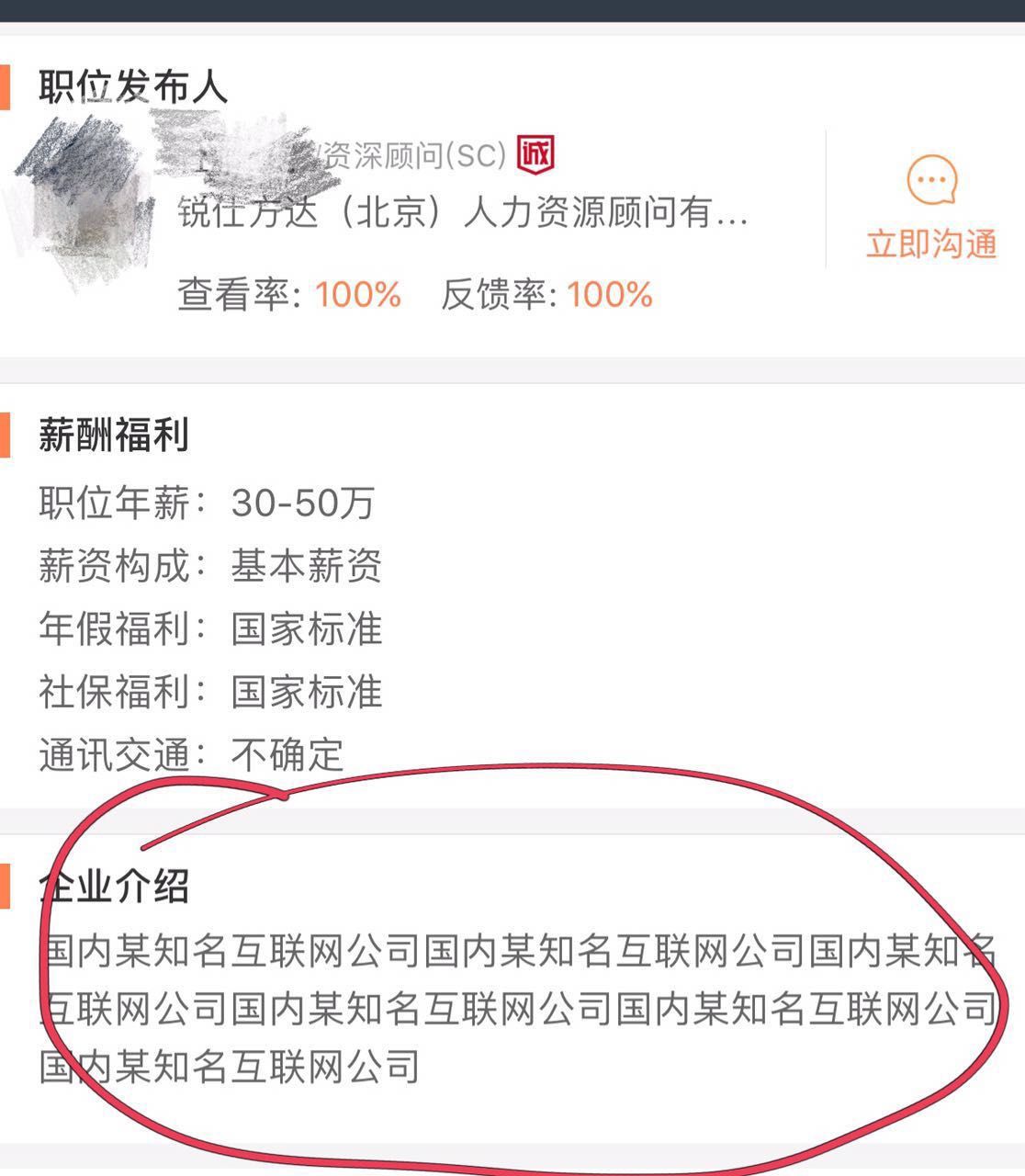Click the orange 100% next to 反馈率

608,294
